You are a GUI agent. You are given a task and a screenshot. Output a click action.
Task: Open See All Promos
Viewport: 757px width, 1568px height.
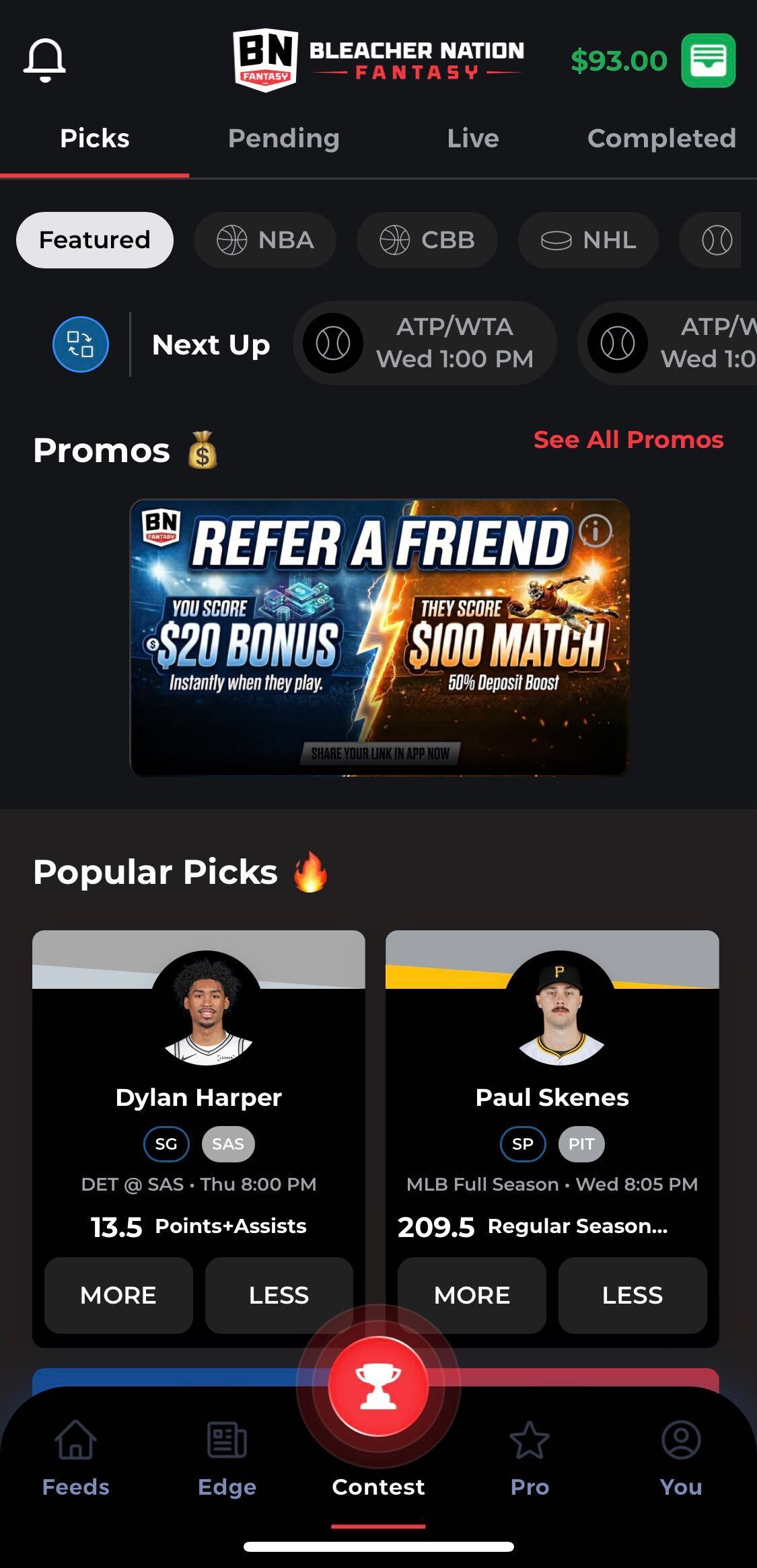point(628,439)
